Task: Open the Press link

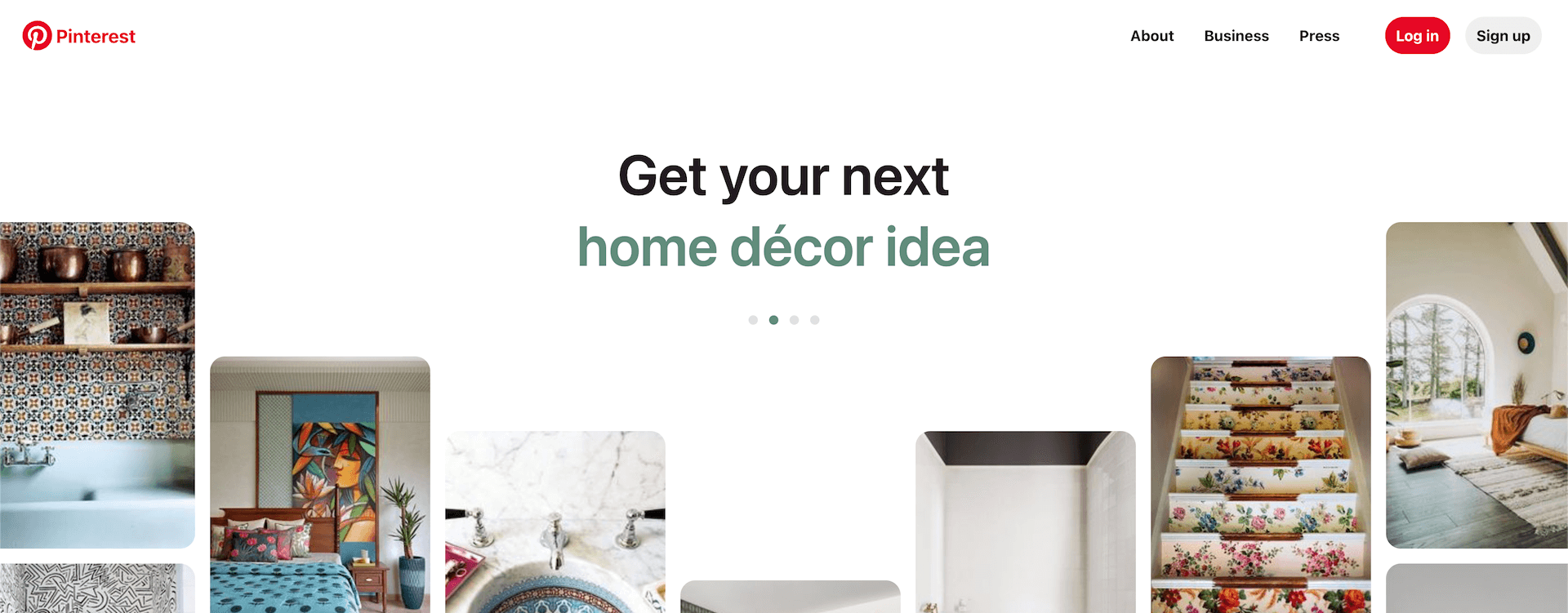Action: point(1319,36)
